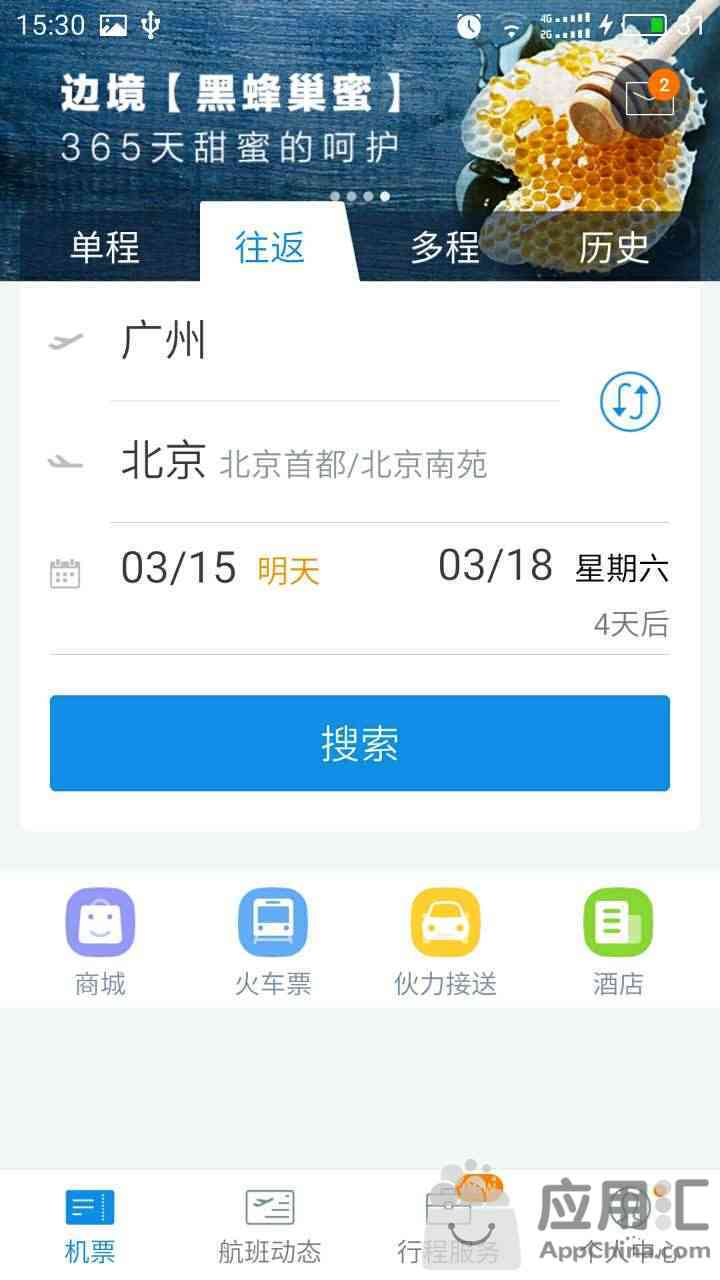Pick the return date 03/18
720x1280 pixels.
tap(496, 566)
